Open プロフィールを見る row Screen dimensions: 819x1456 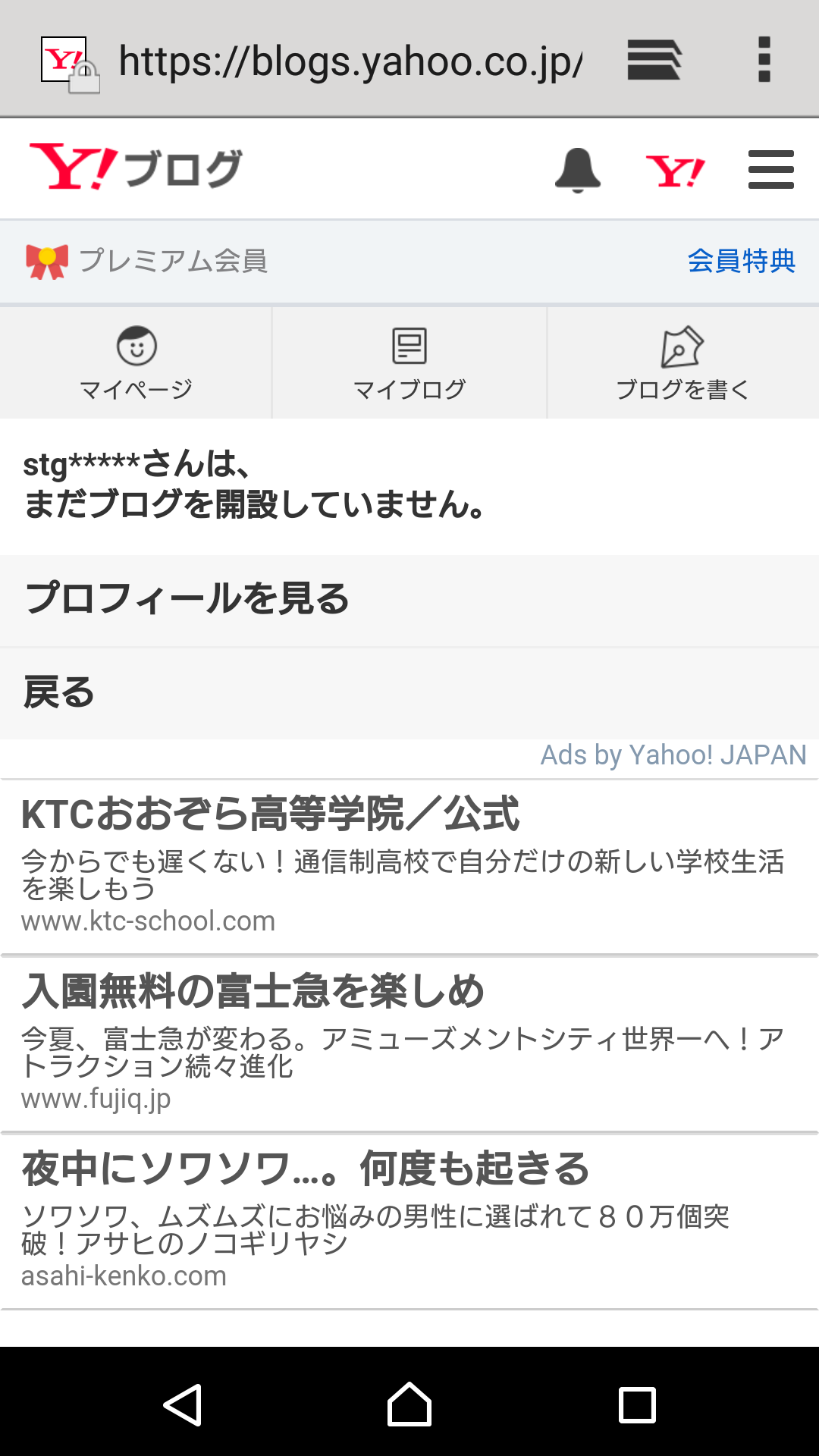409,601
